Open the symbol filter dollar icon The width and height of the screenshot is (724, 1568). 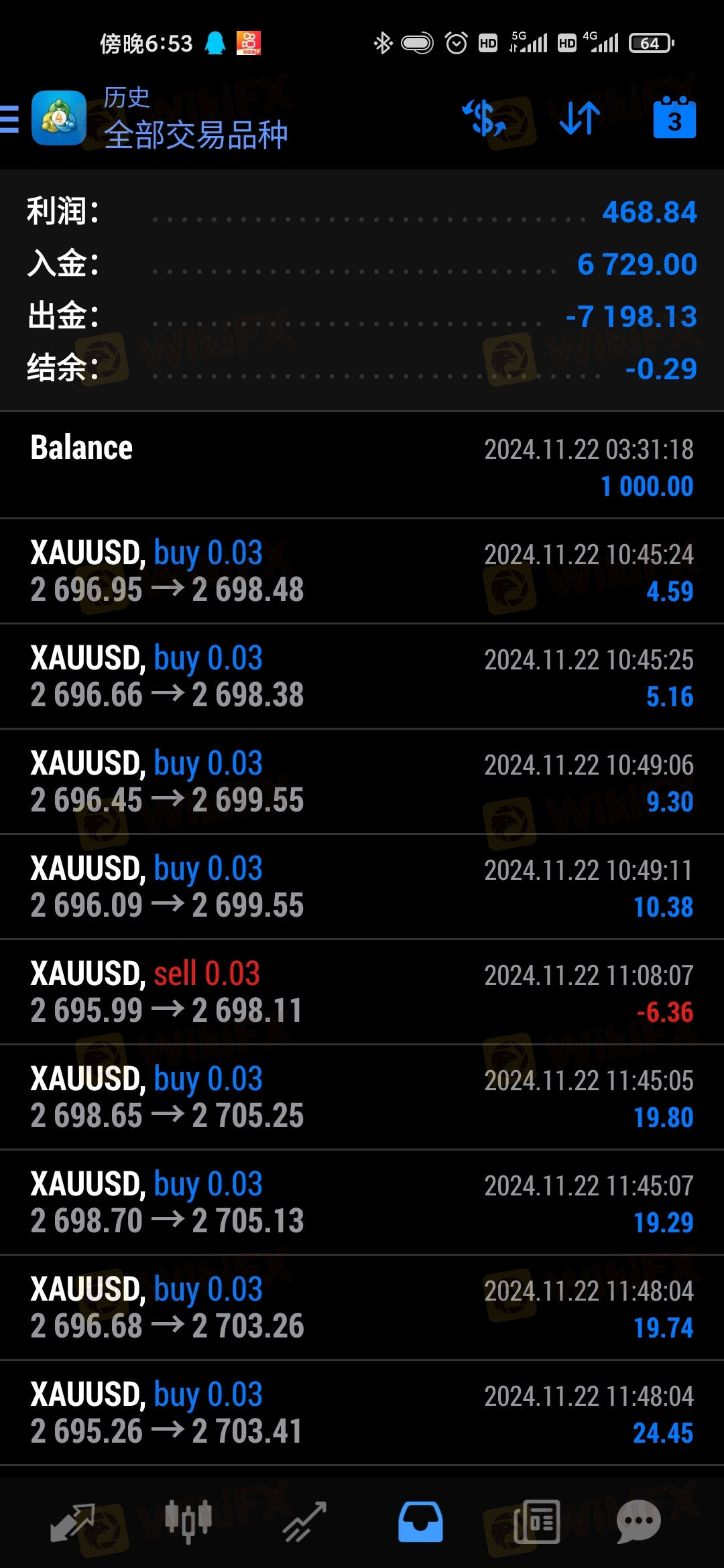pos(484,119)
